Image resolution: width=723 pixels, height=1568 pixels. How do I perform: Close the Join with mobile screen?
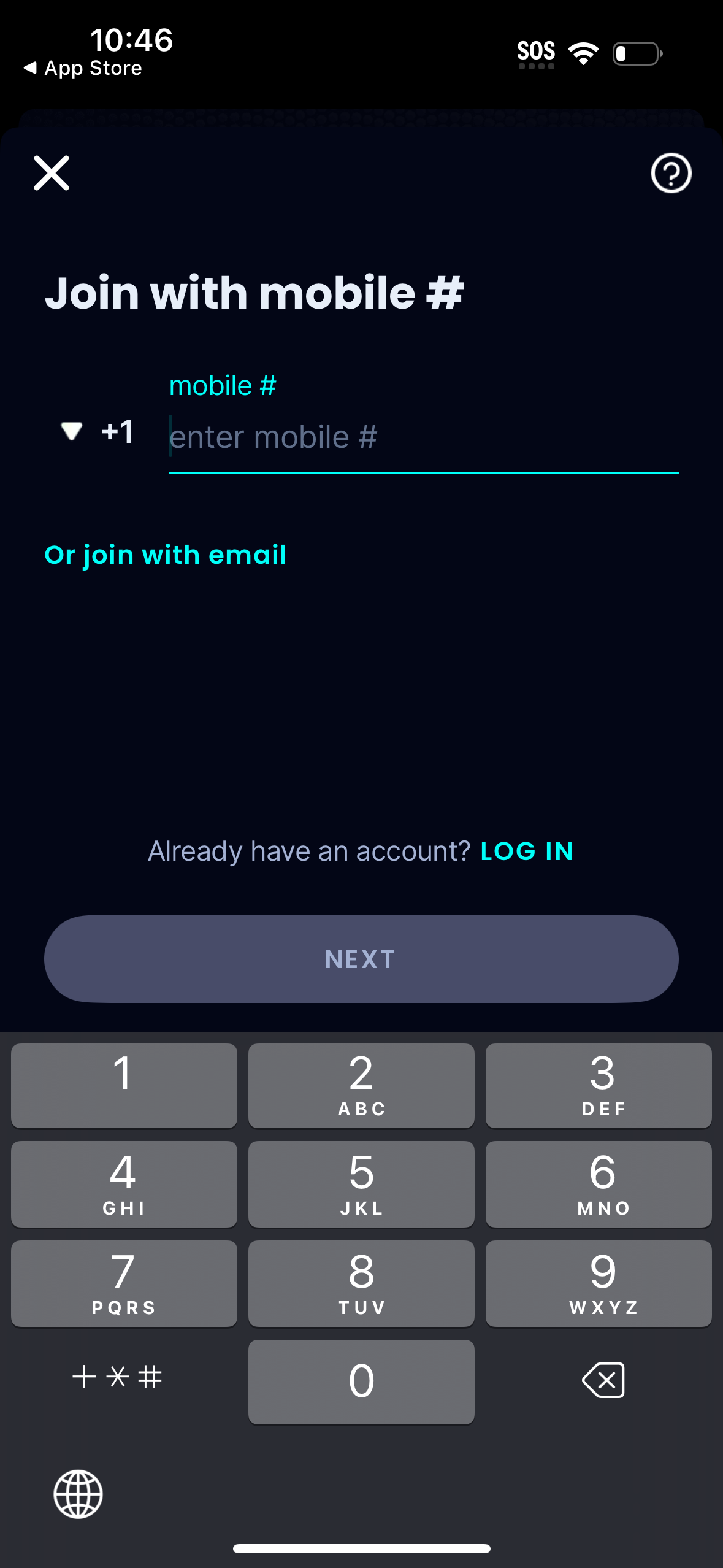pyautogui.click(x=51, y=174)
